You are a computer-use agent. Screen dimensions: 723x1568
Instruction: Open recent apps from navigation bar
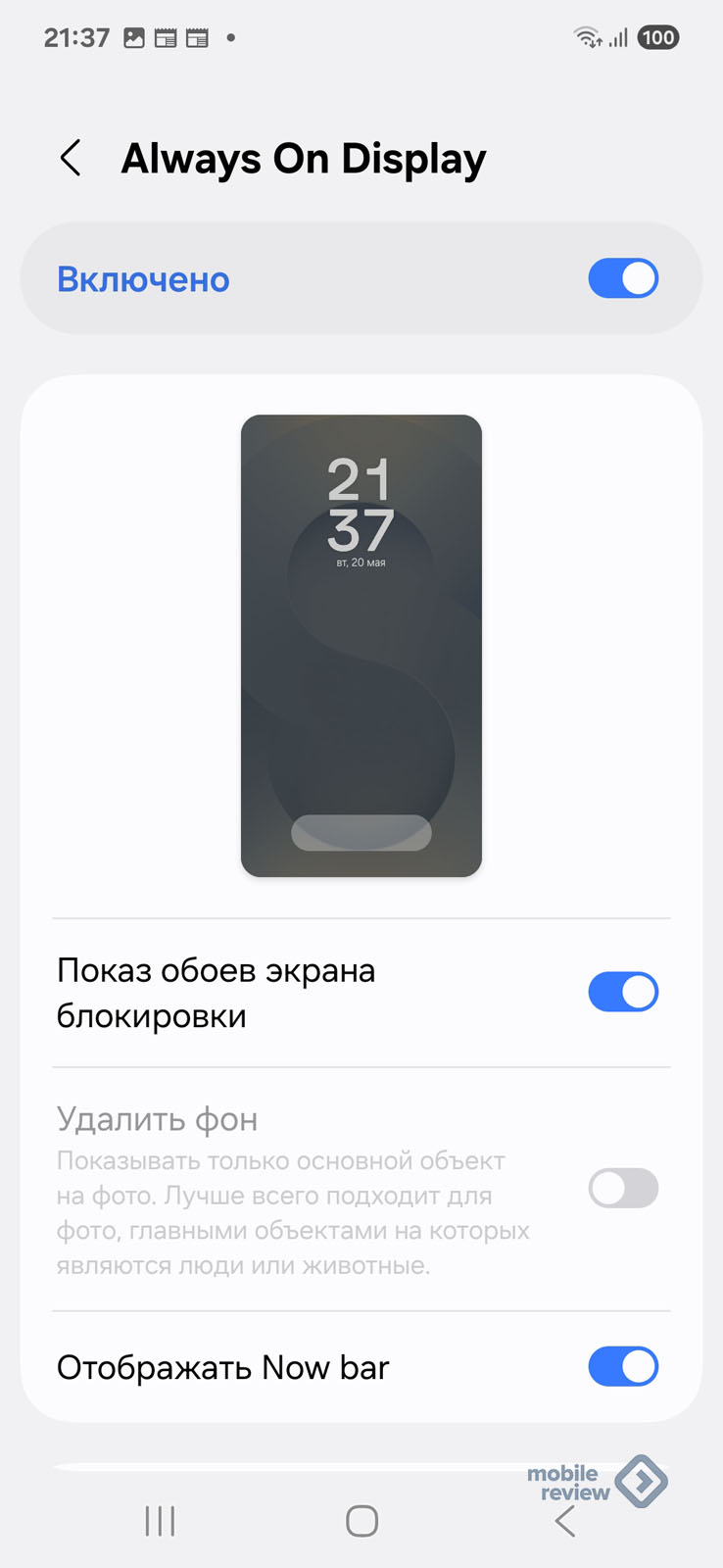point(160,1521)
